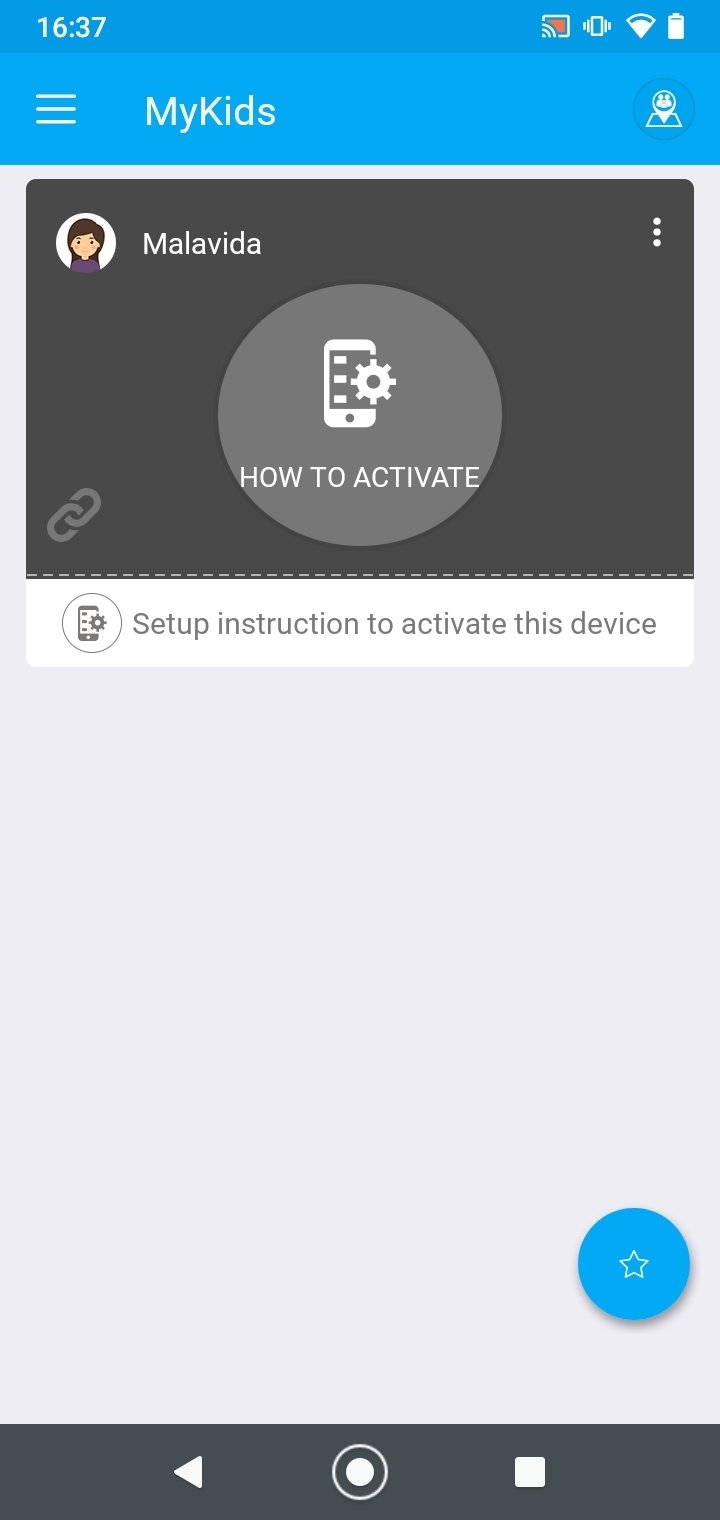
Task: Tap the HOW TO ACTIVATE button
Action: coord(360,414)
